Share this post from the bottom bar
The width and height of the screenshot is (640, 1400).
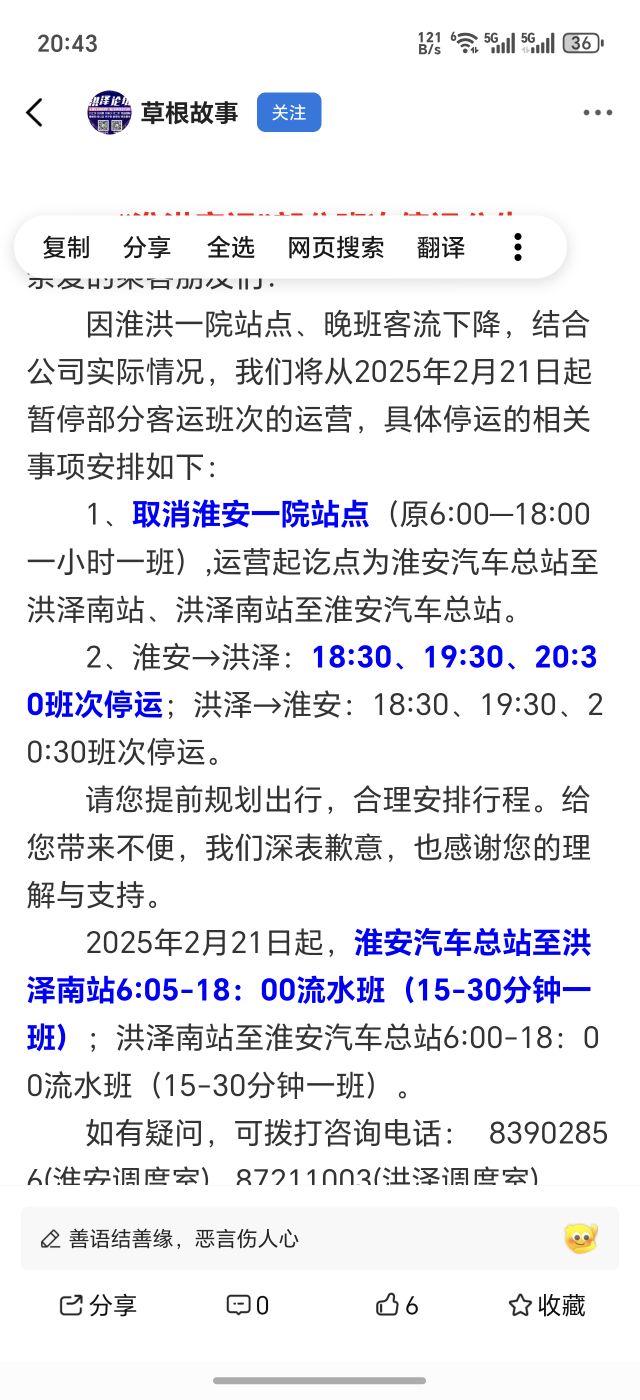pos(98,1305)
